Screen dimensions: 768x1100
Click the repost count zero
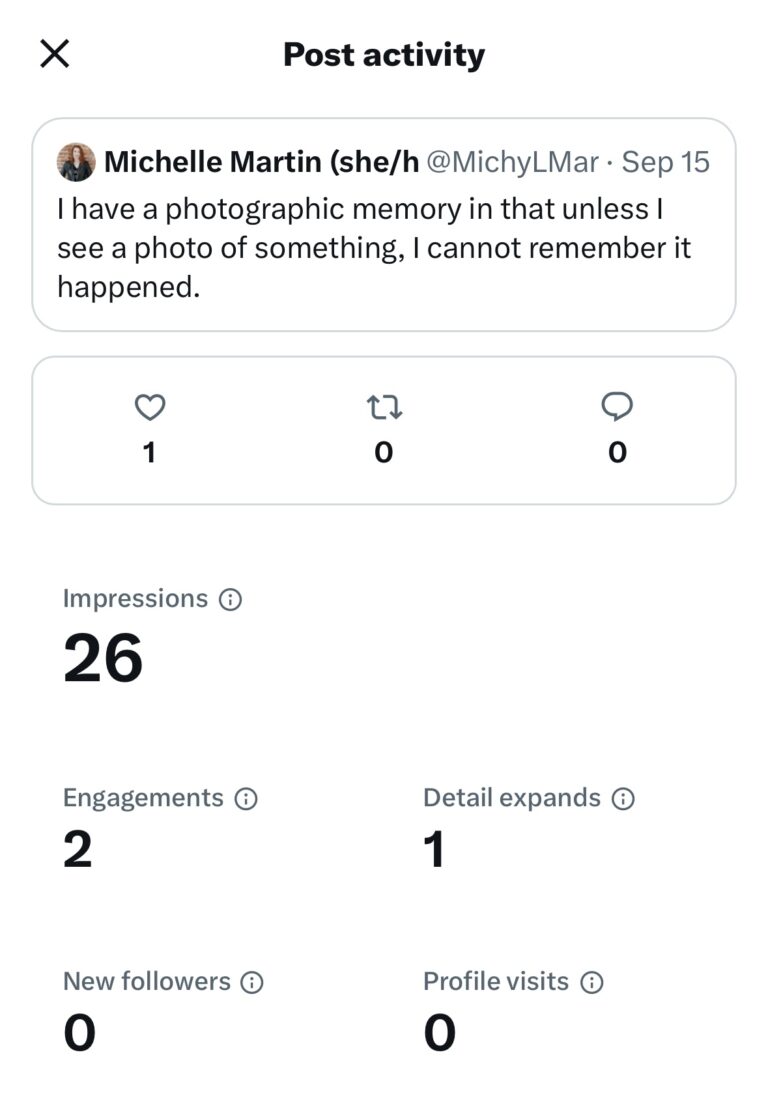click(384, 451)
